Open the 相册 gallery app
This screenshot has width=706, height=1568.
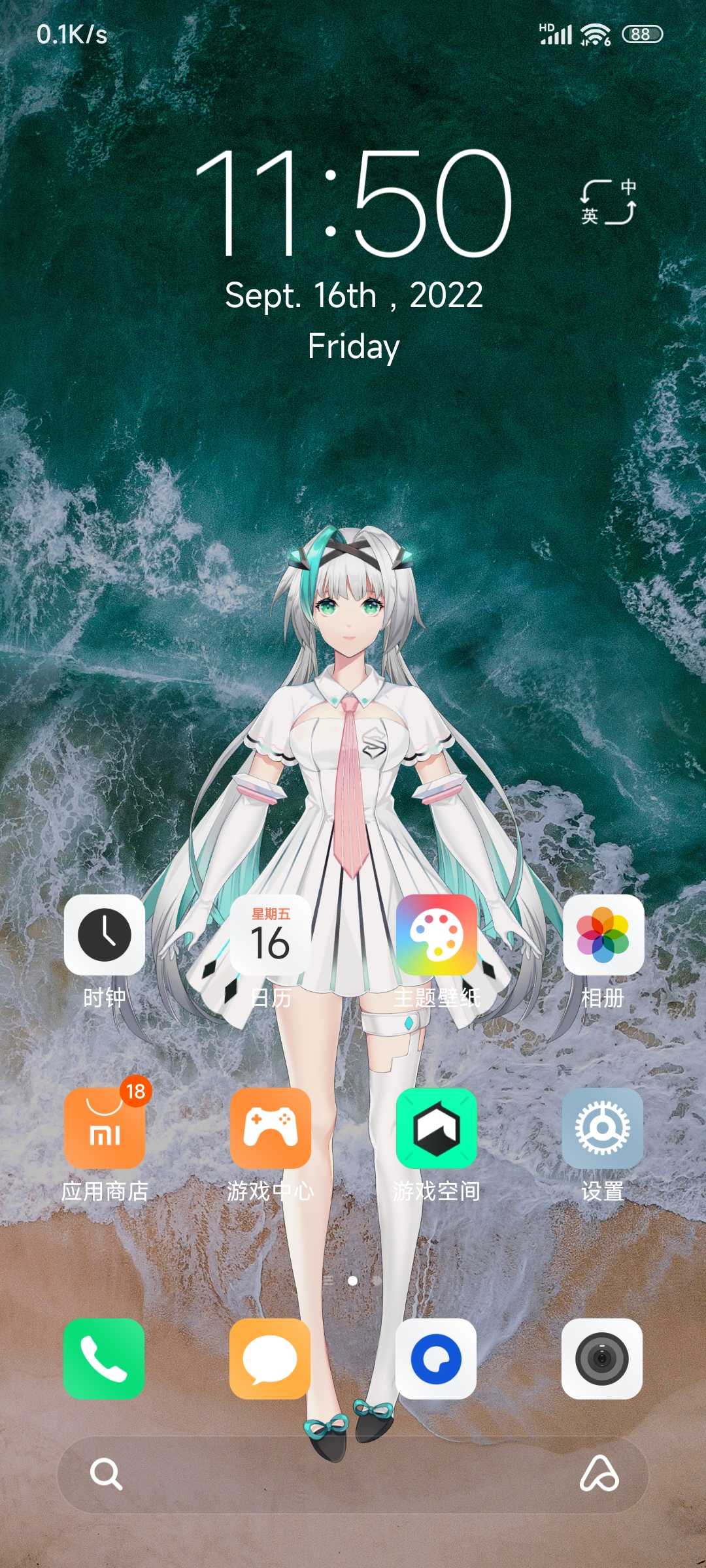pyautogui.click(x=603, y=935)
